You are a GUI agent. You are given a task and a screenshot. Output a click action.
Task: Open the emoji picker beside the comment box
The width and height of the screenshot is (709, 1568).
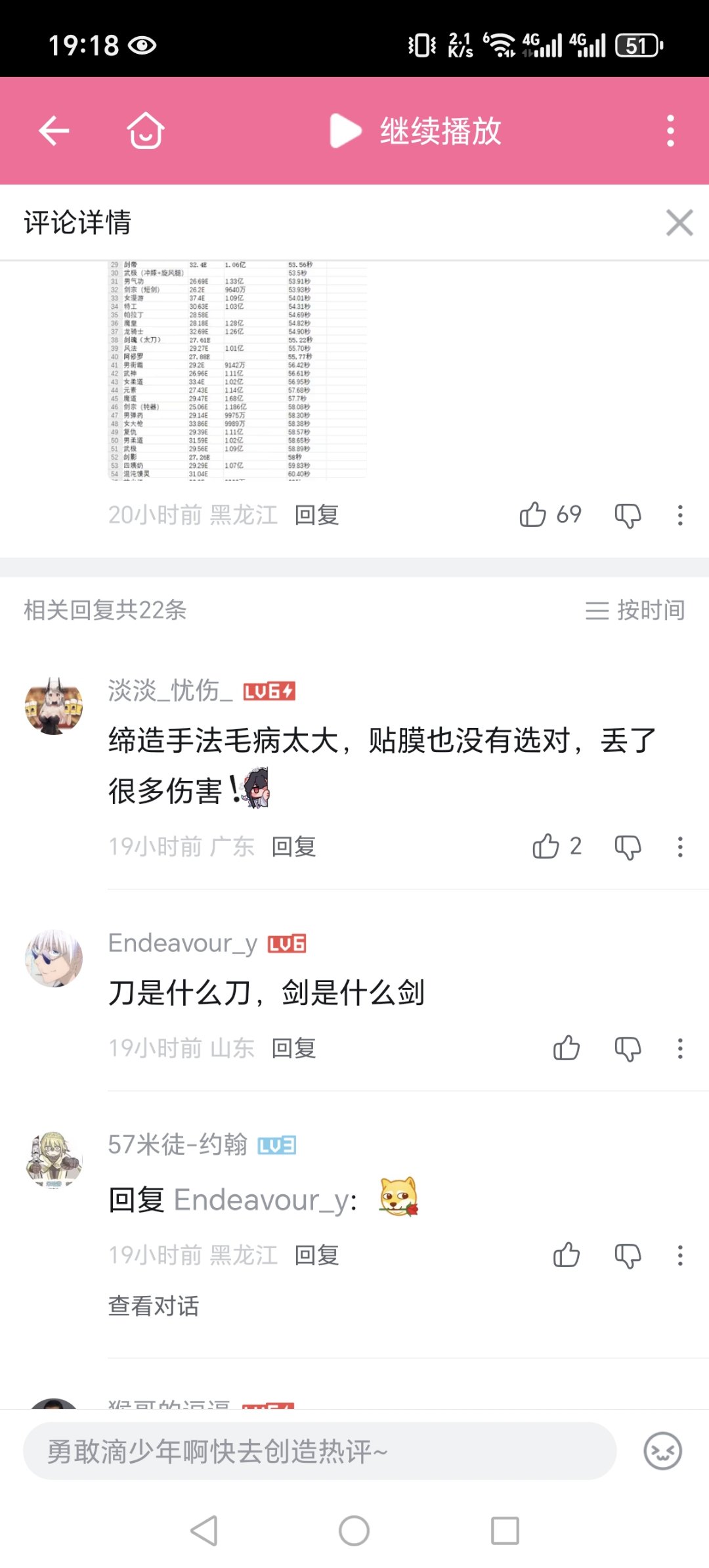[x=662, y=1451]
